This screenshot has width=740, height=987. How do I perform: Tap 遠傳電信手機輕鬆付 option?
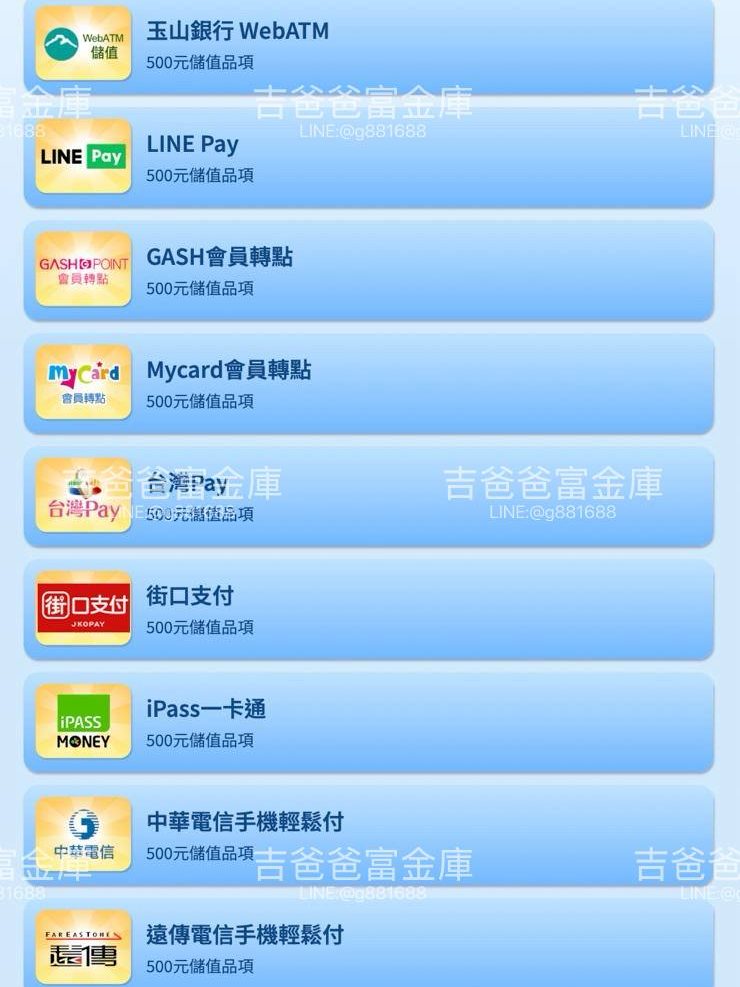tap(369, 944)
